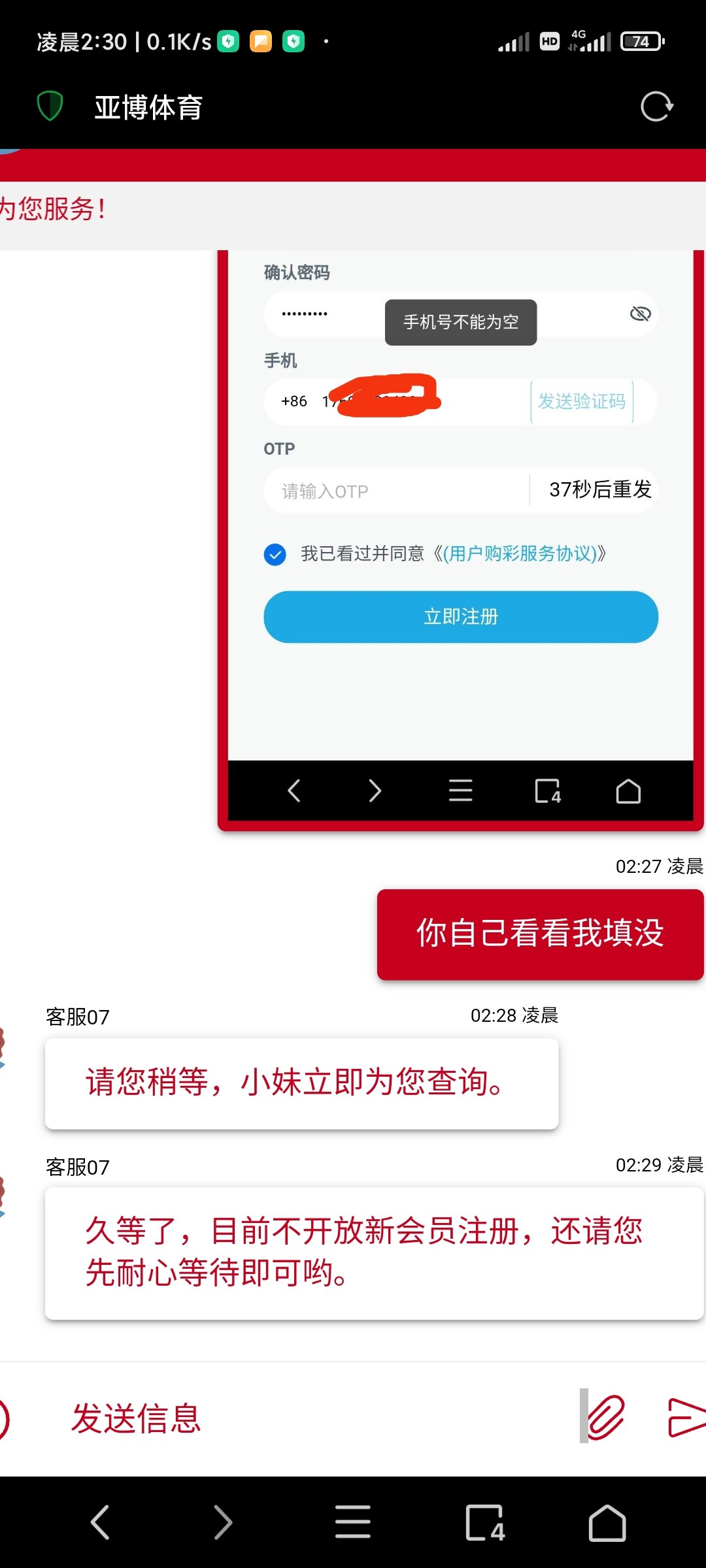Go to the browser home page
Viewport: 706px width, 1568px height.
coord(607,1522)
